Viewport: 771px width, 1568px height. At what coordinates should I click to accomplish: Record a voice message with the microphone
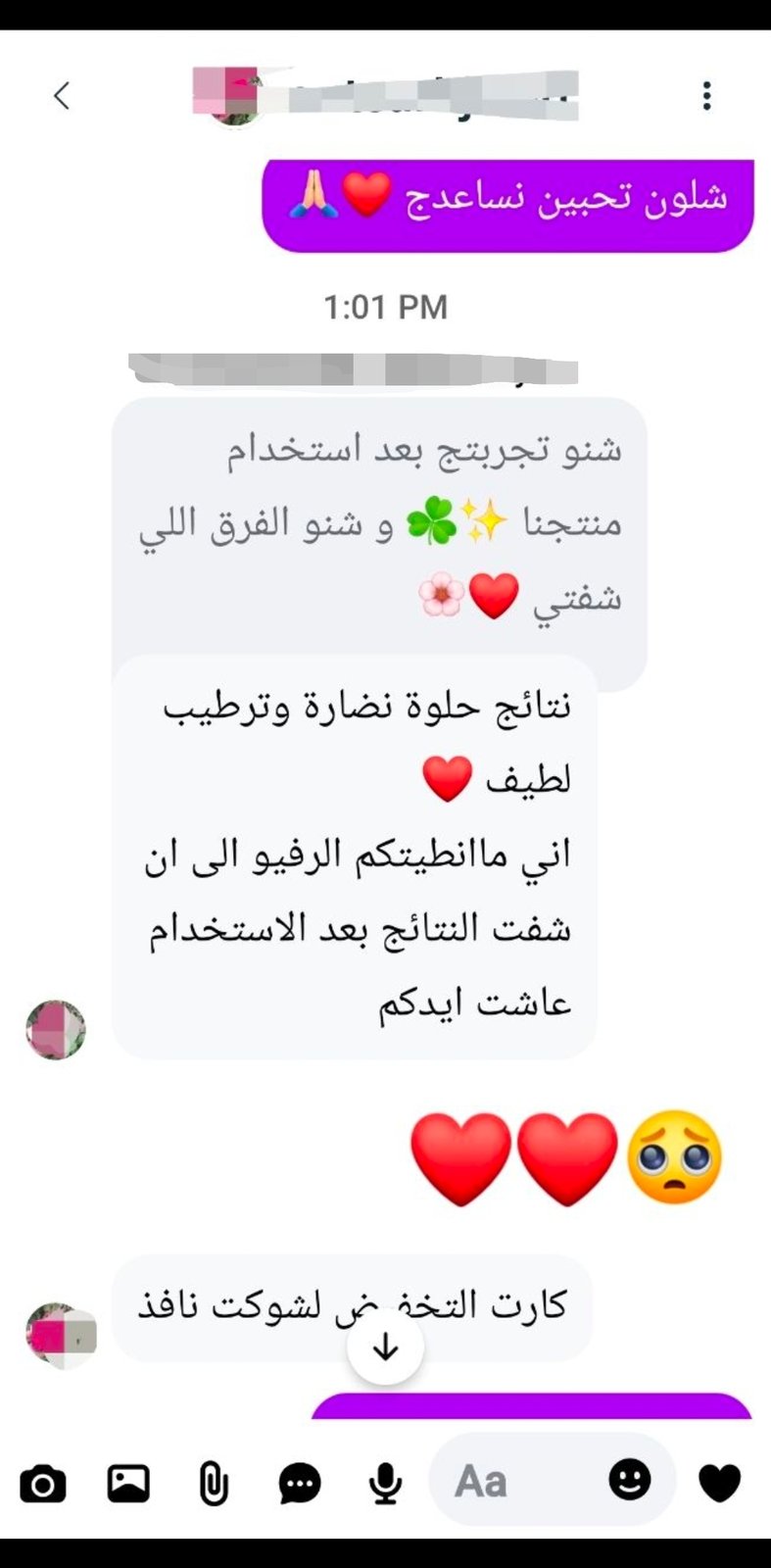(383, 1485)
